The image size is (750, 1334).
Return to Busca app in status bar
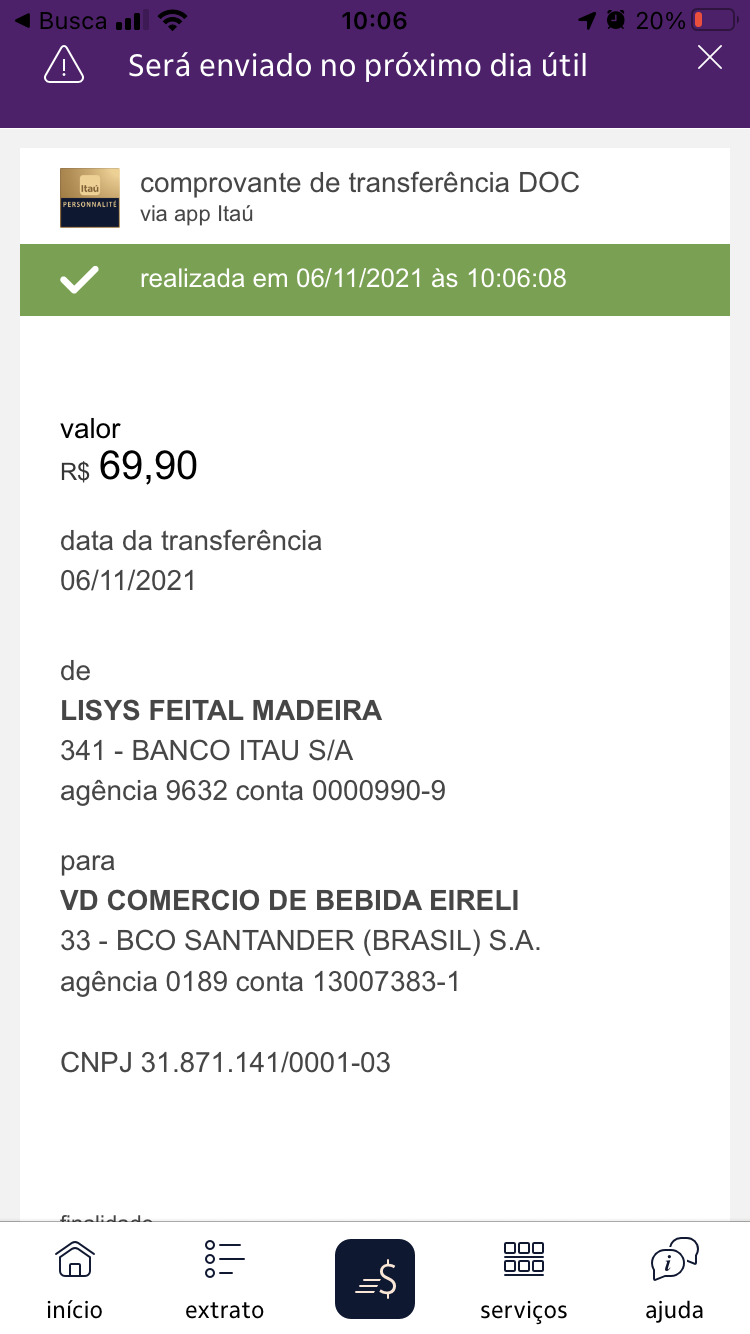click(62, 20)
